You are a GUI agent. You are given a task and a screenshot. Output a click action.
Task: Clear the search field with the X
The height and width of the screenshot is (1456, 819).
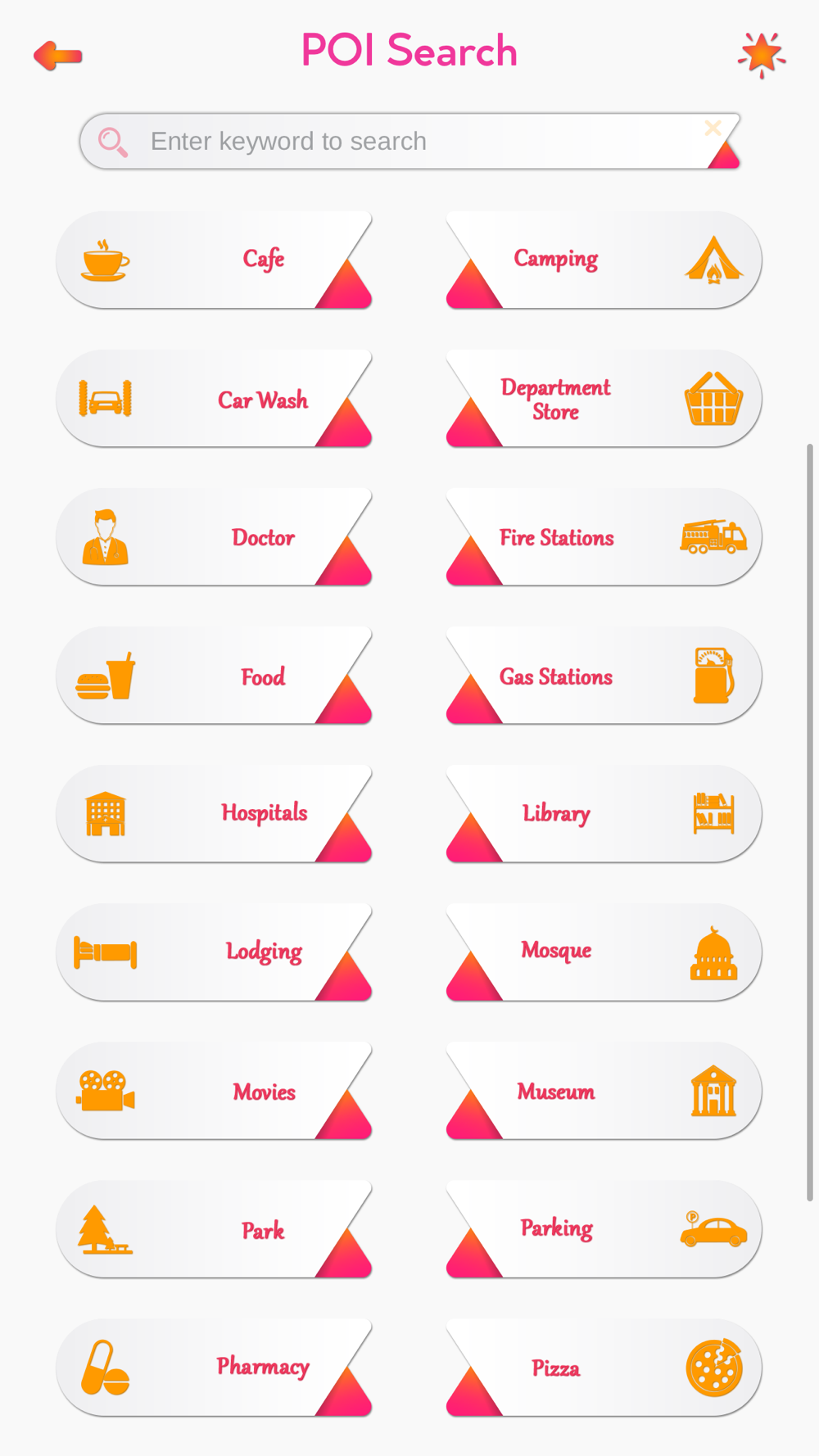(713, 128)
